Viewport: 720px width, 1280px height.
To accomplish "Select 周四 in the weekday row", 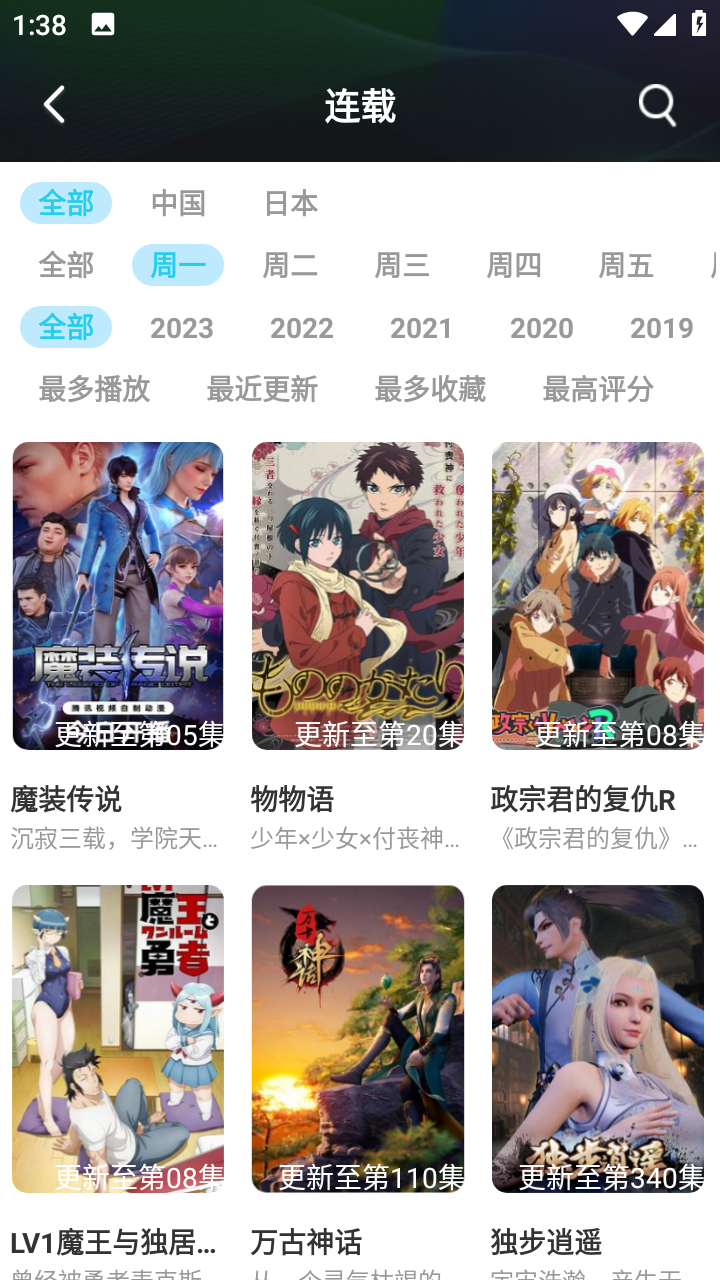I will tap(514, 265).
